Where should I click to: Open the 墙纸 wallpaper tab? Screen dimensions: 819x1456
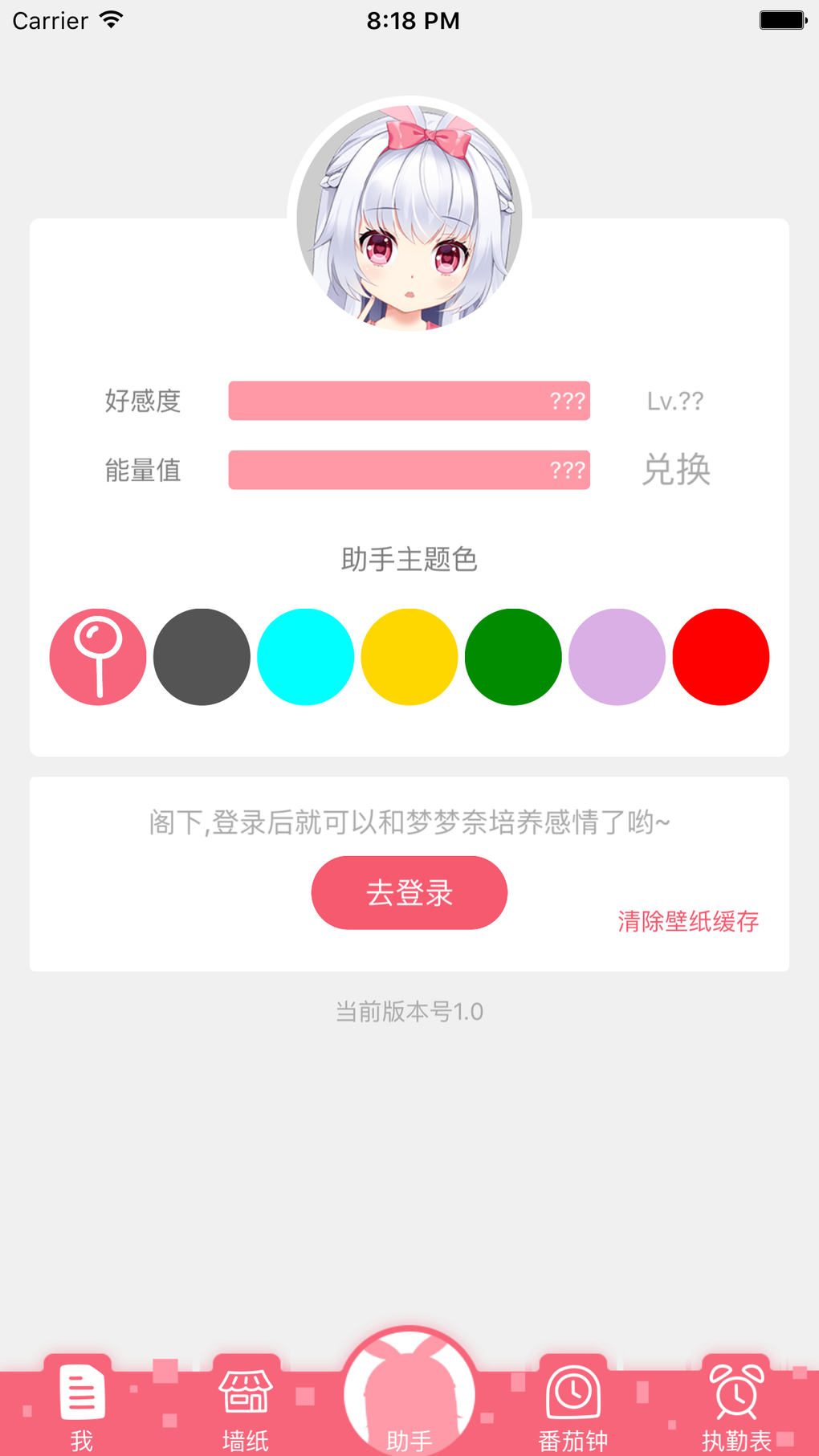tap(246, 1405)
